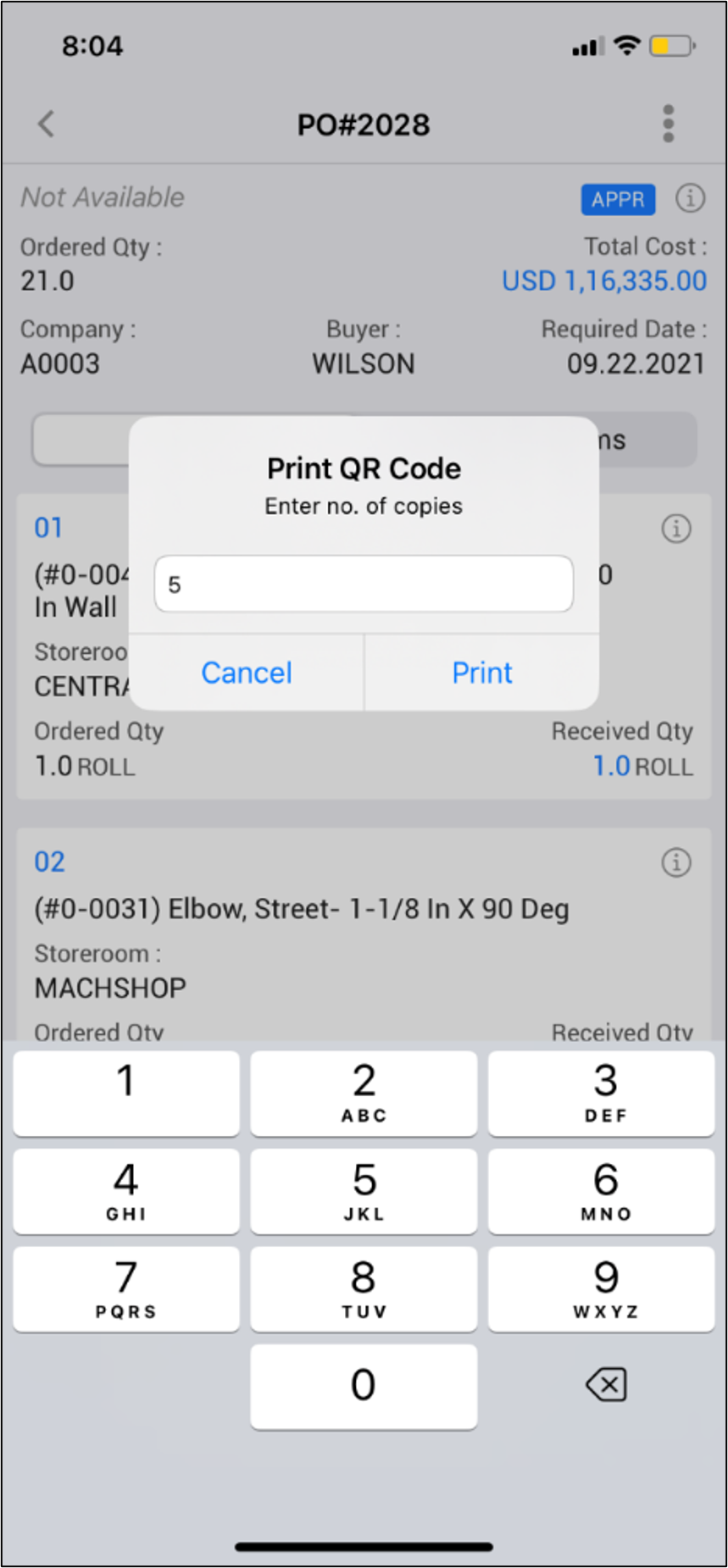This screenshot has width=728, height=1568.
Task: Tap the 9 key on keypad
Action: (x=602, y=1289)
